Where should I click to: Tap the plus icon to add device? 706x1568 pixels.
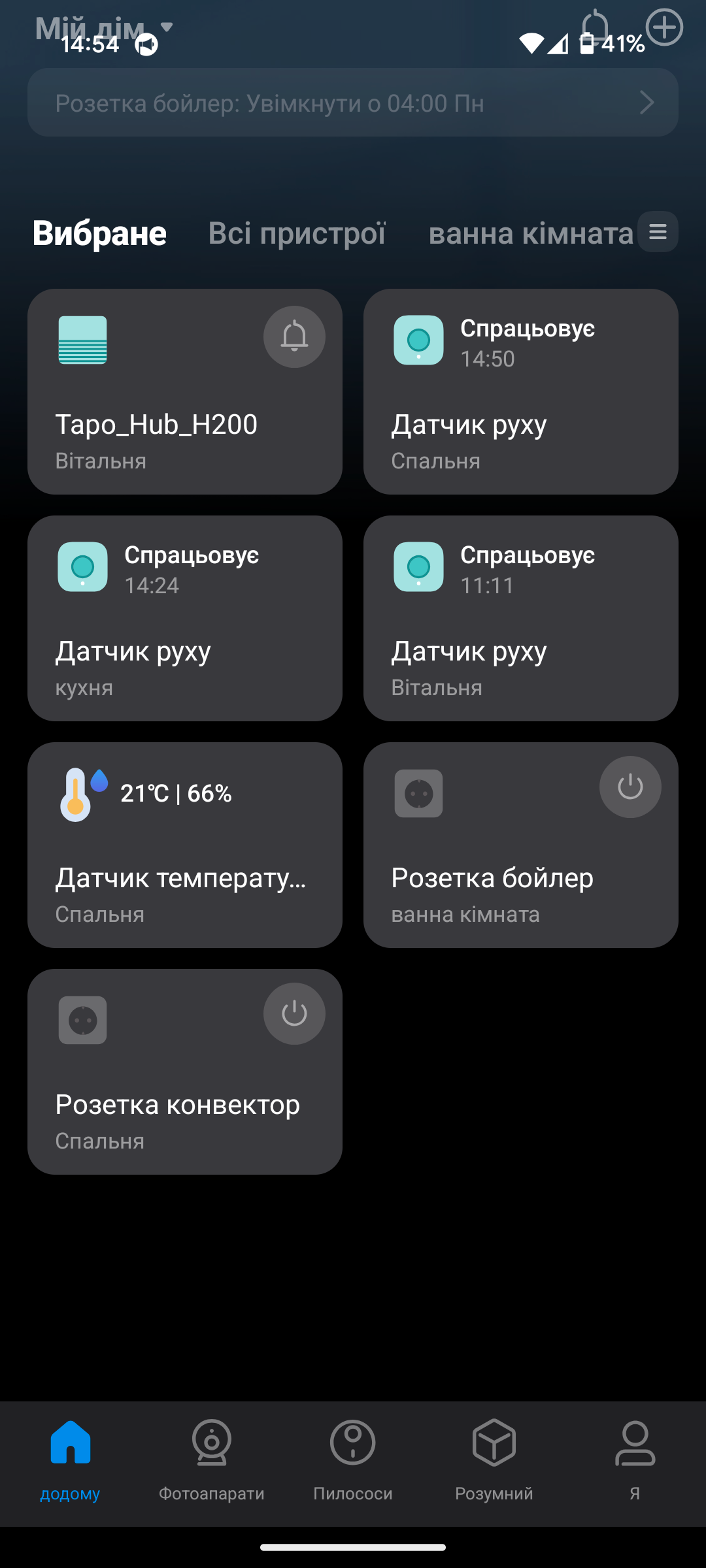664,27
